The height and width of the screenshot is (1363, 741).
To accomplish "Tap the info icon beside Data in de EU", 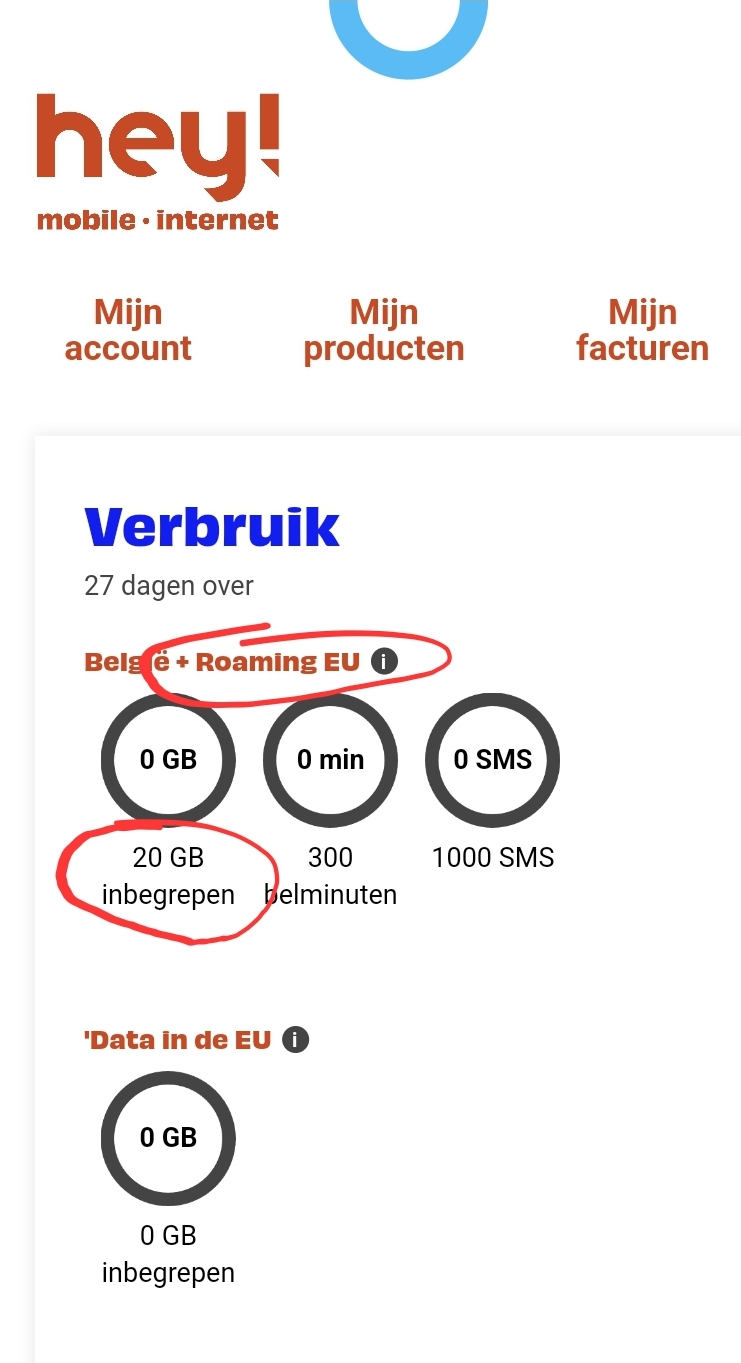I will pos(295,1040).
